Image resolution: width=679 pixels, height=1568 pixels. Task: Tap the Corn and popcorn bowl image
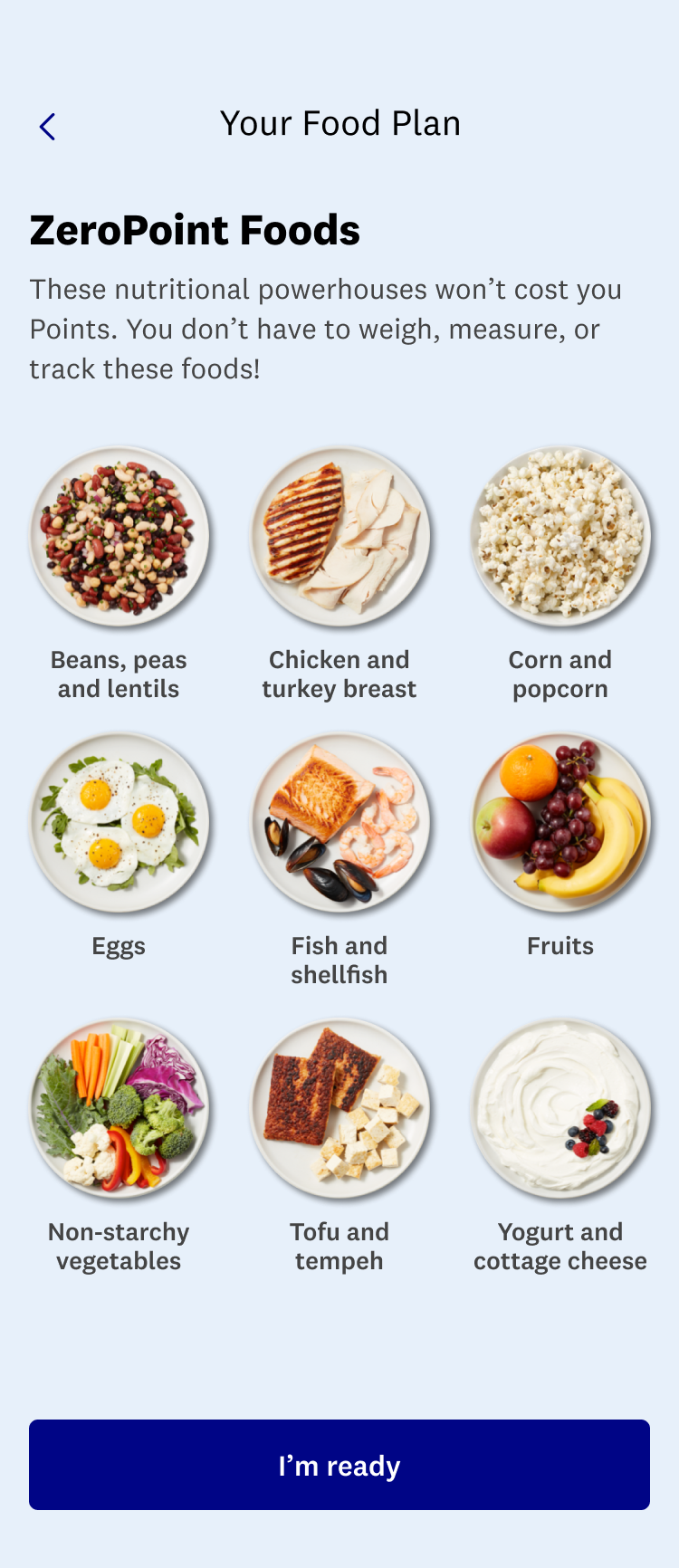click(559, 536)
